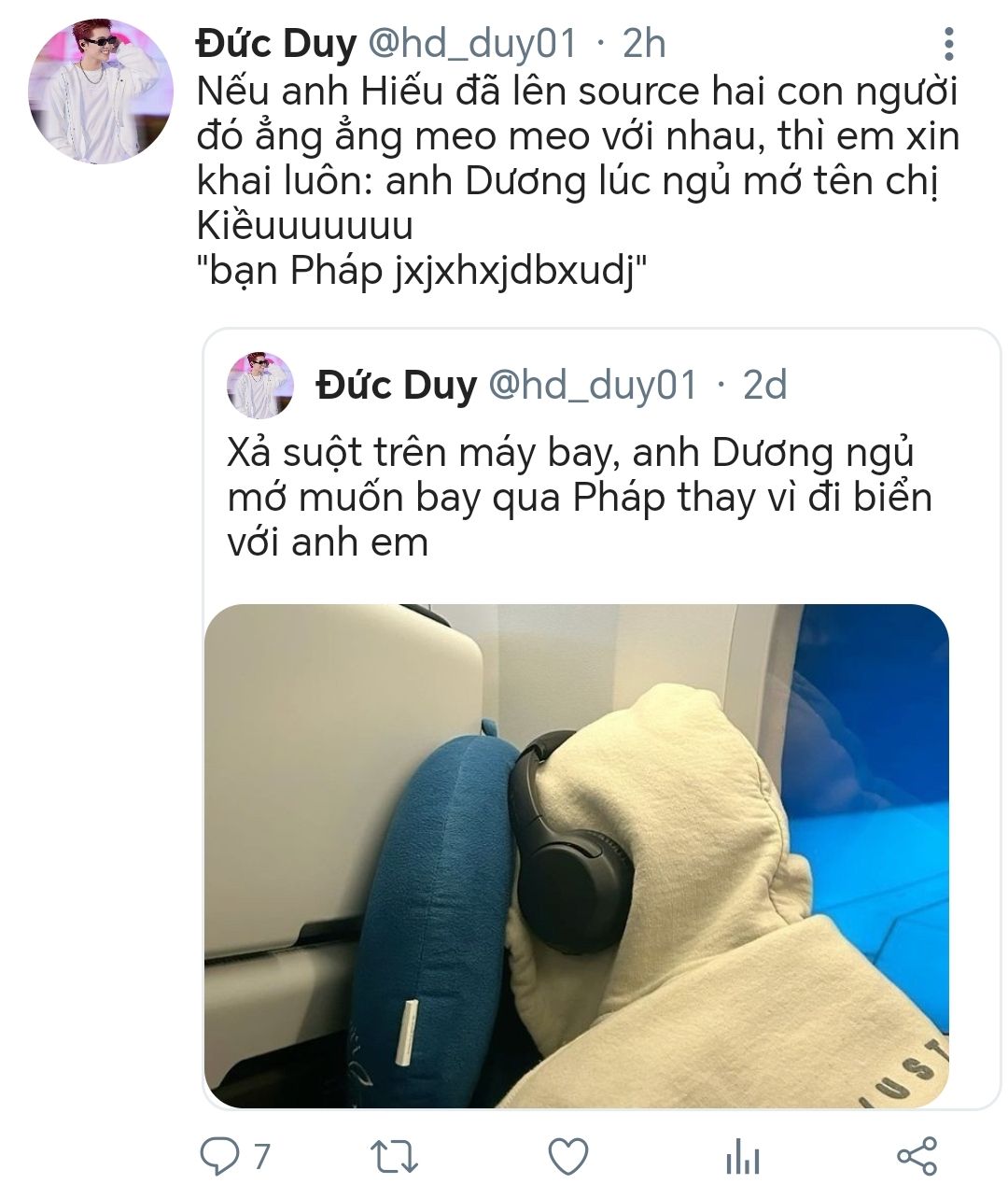This screenshot has width=1008, height=1198.
Task: View the airplane hoodie photo
Action: (576, 855)
